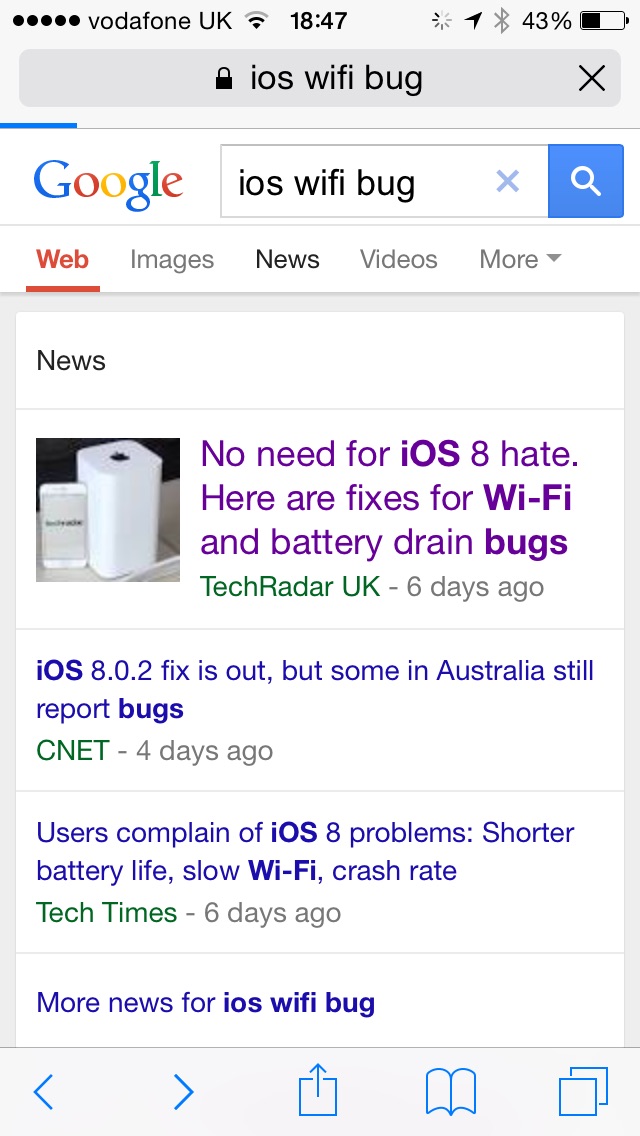The image size is (640, 1136).
Task: Switch to the Videos tab
Action: pos(399,259)
